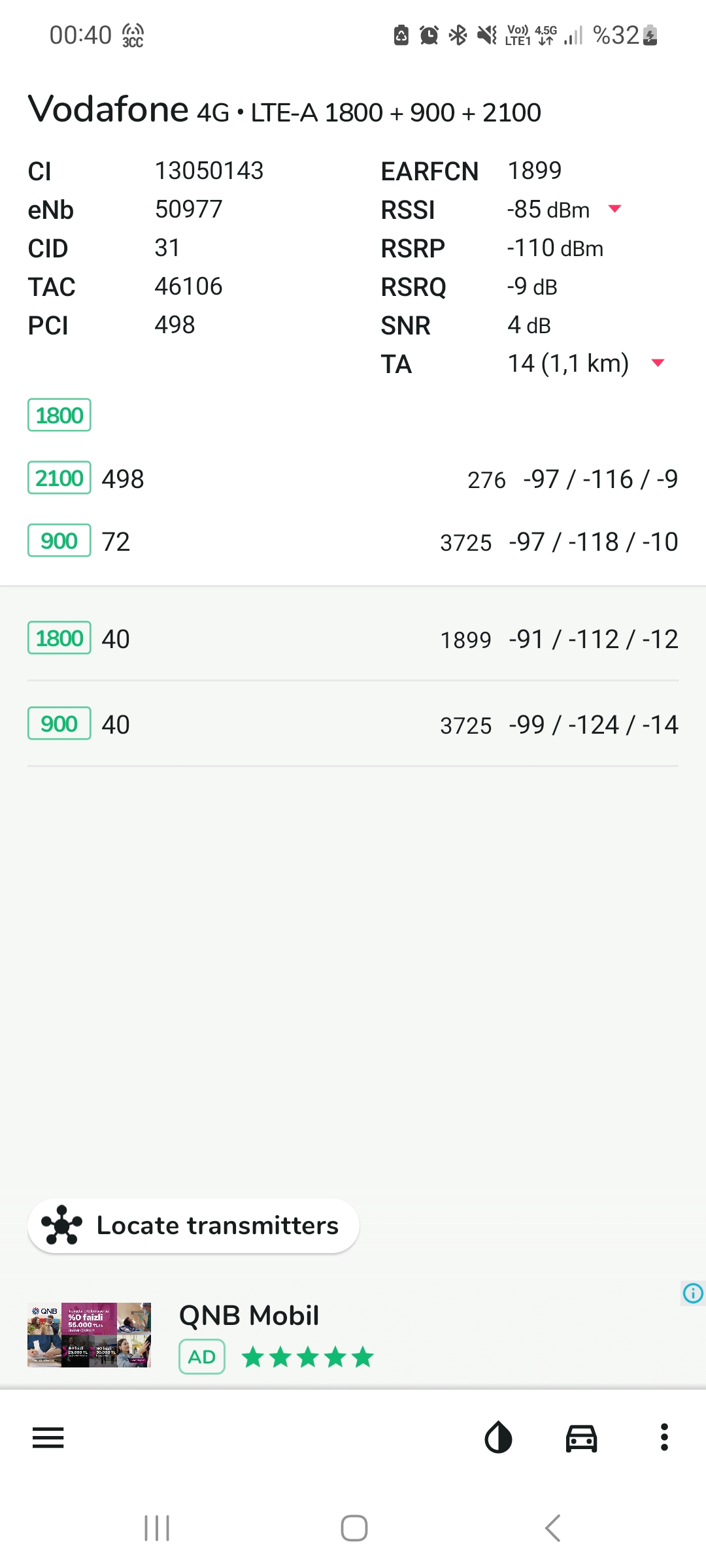The width and height of the screenshot is (706, 1568).
Task: Go back with system back button
Action: (x=552, y=1528)
